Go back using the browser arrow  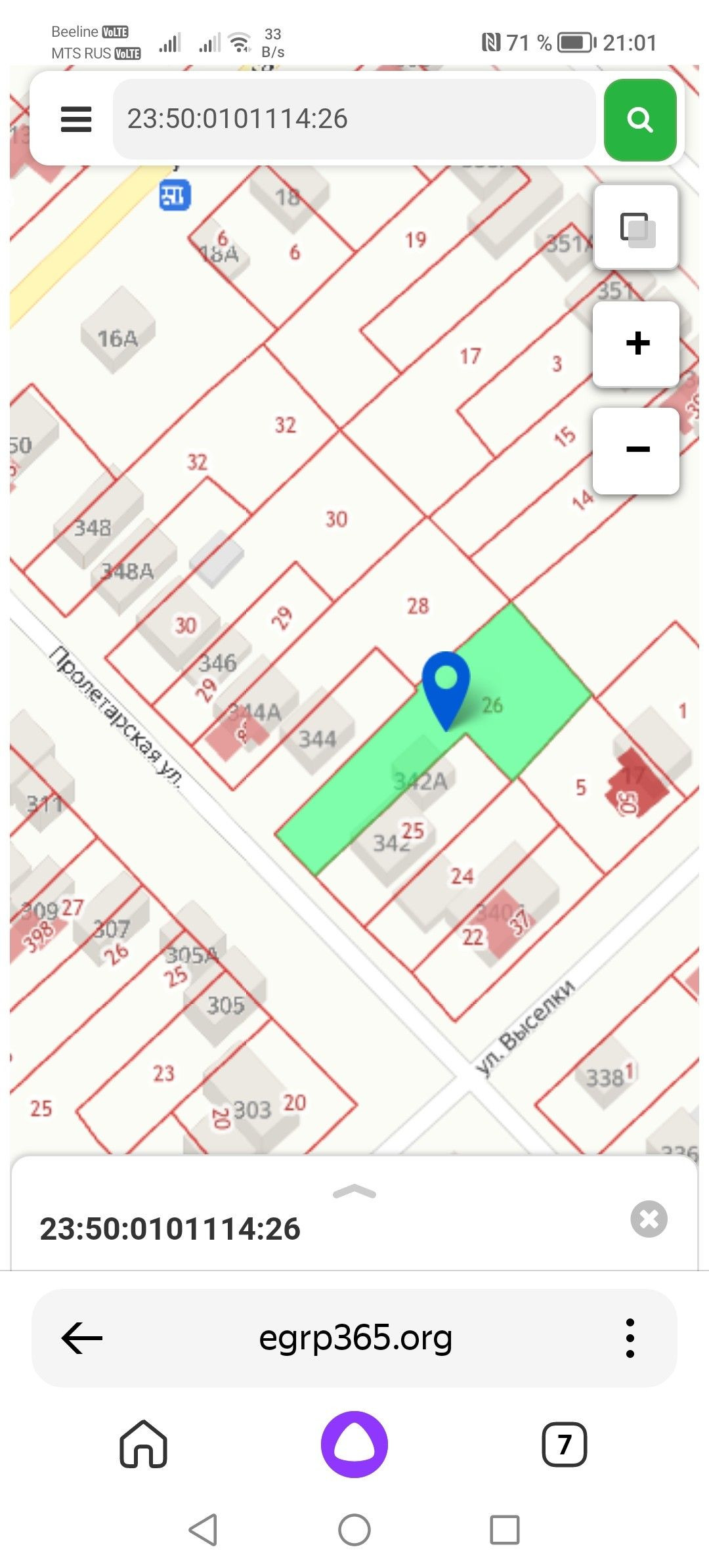82,1338
